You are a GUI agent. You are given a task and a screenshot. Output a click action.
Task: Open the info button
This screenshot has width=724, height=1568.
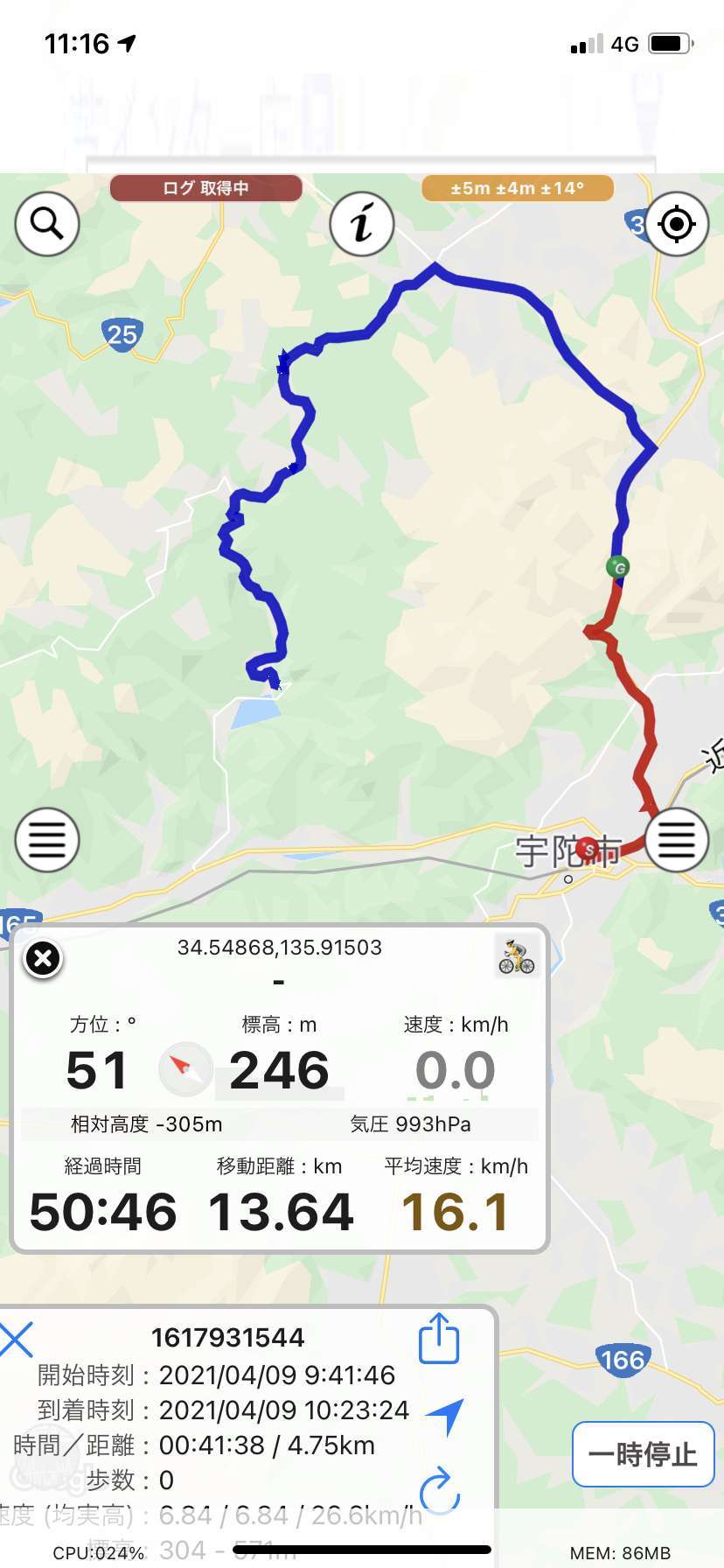[362, 224]
